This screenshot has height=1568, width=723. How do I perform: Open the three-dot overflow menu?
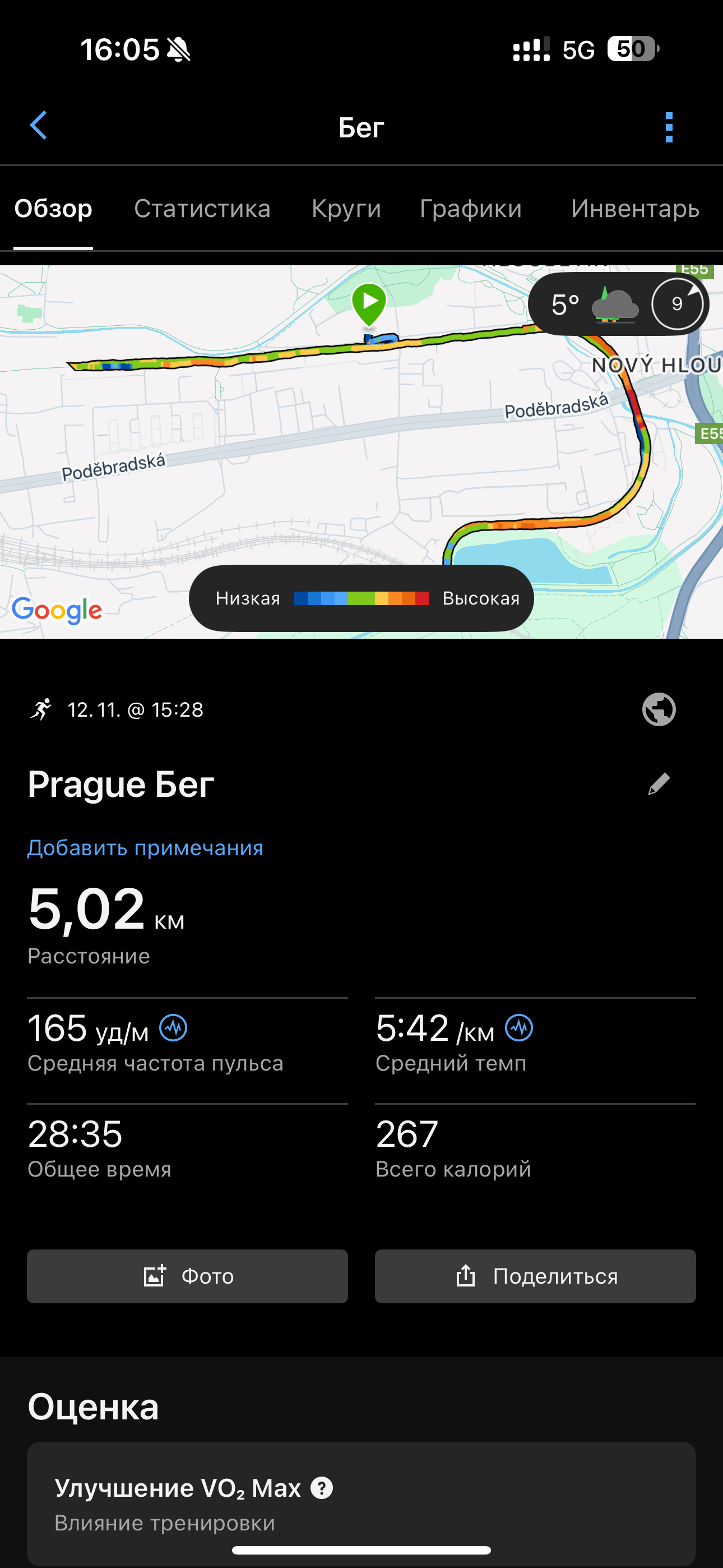[669, 127]
